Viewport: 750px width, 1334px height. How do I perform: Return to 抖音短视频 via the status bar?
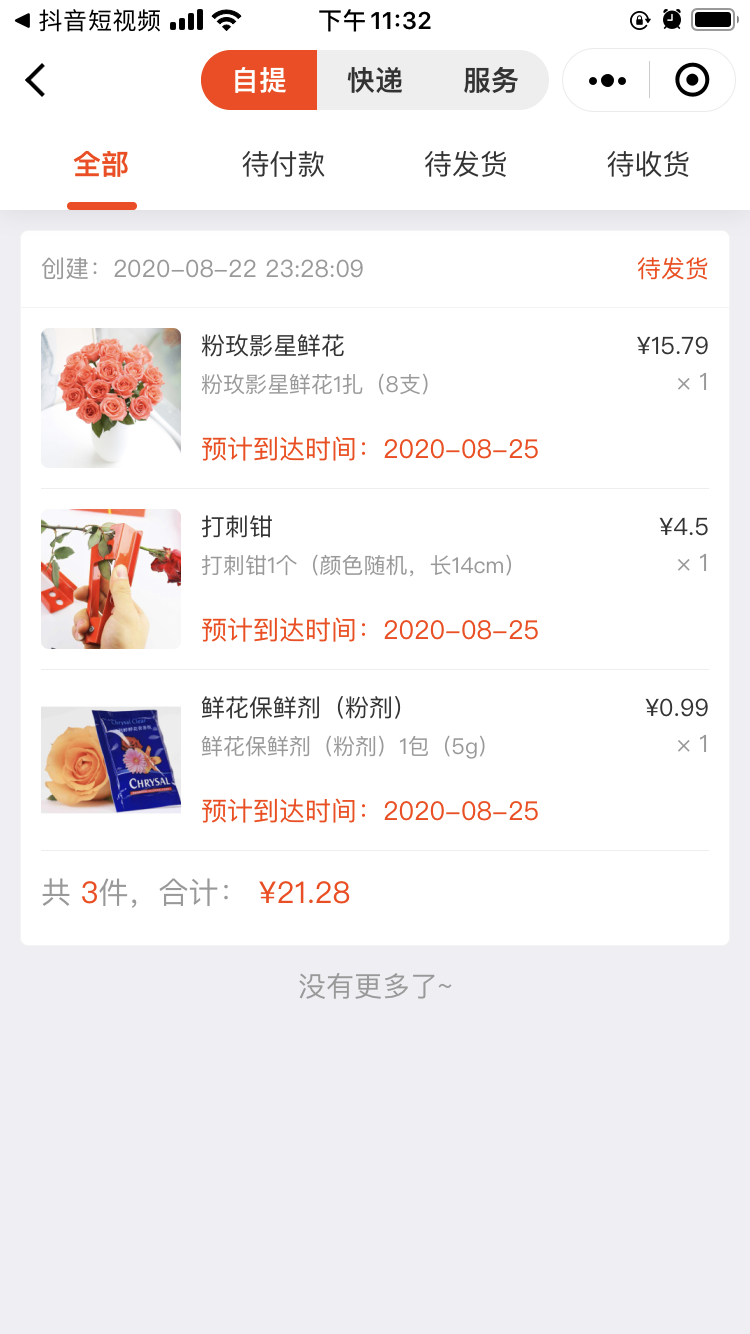tap(88, 21)
